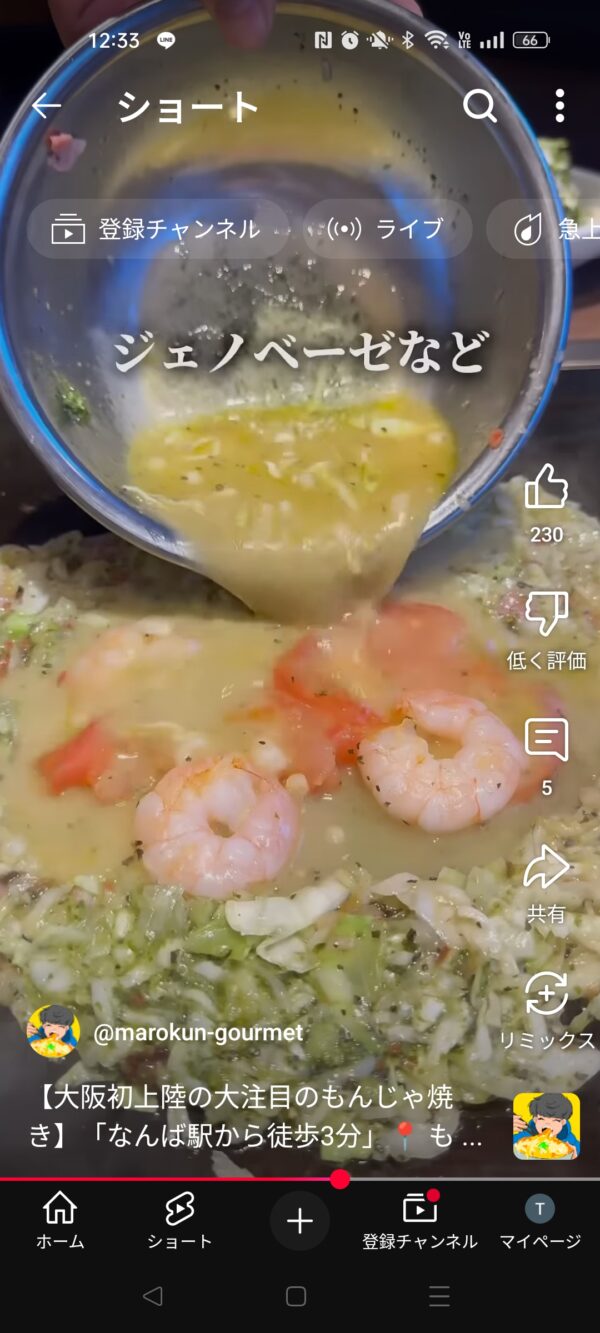
Task: Open the マイページ tab
Action: click(540, 1221)
